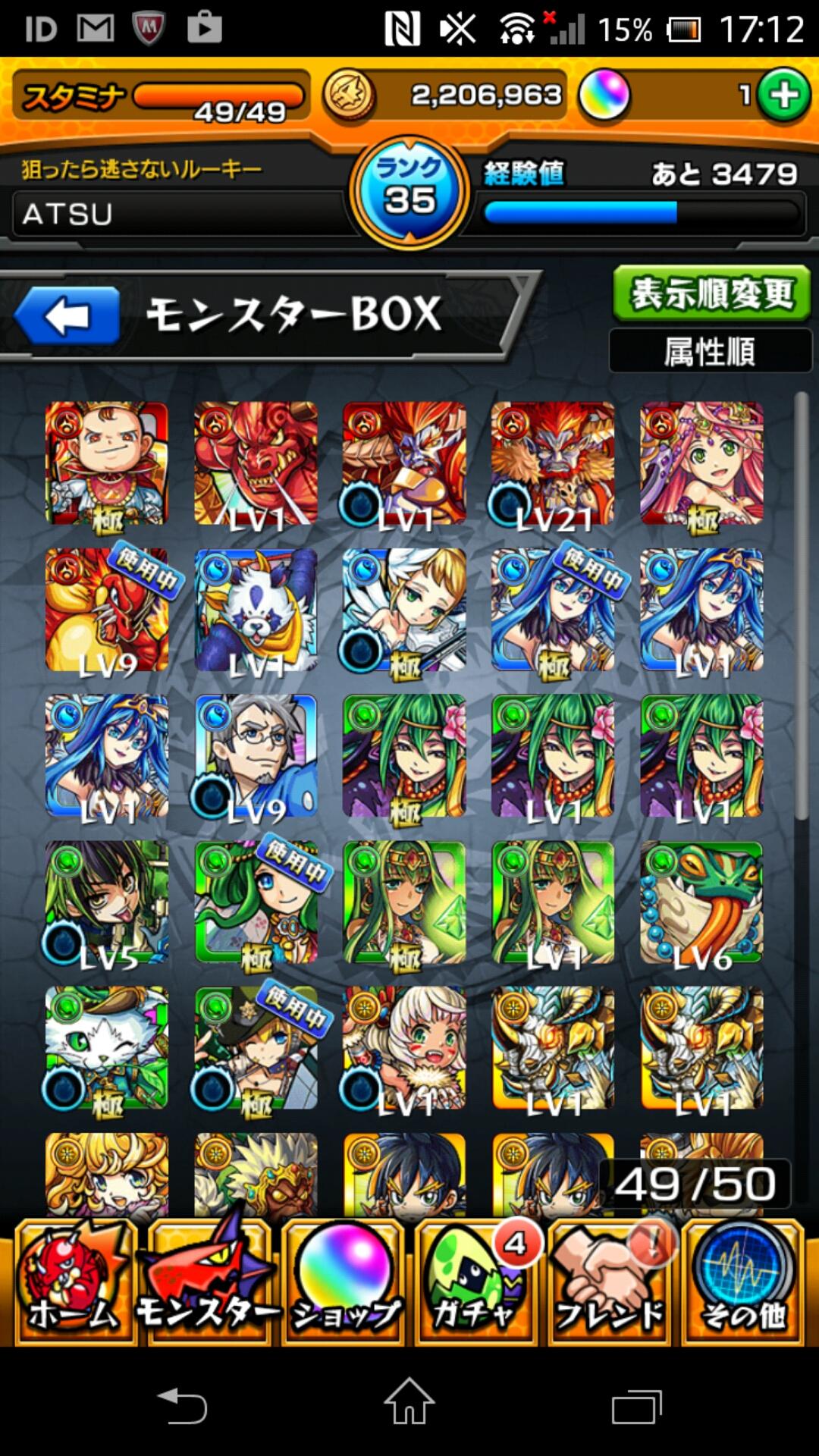
Task: Switch to the フレンド tab
Action: pos(610,1283)
